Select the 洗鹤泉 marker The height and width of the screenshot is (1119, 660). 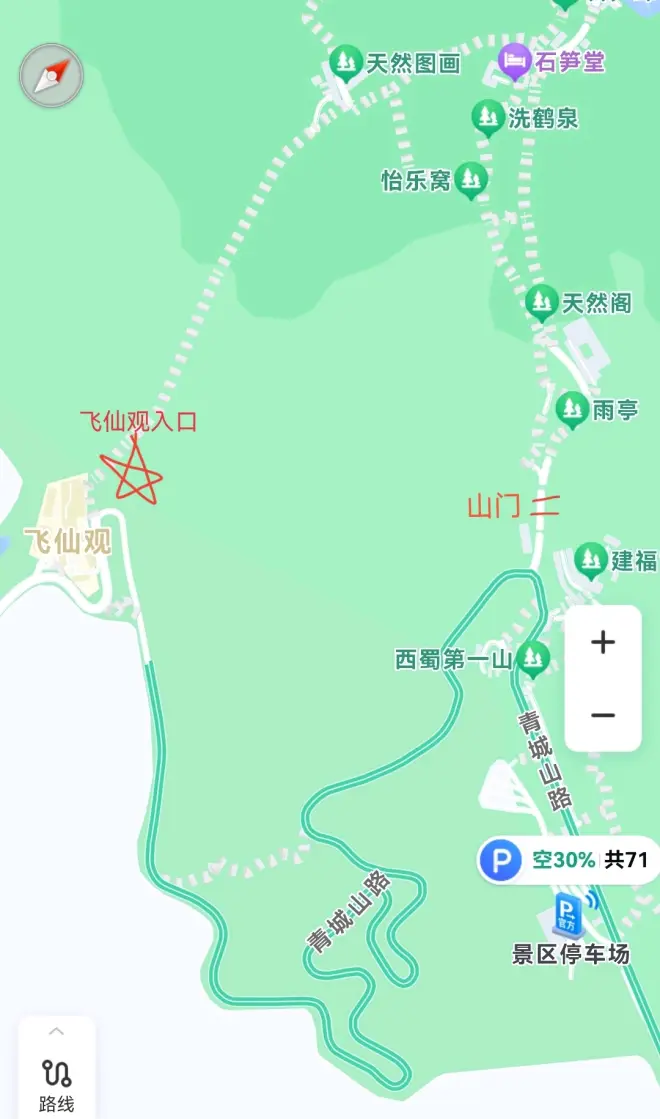point(488,118)
